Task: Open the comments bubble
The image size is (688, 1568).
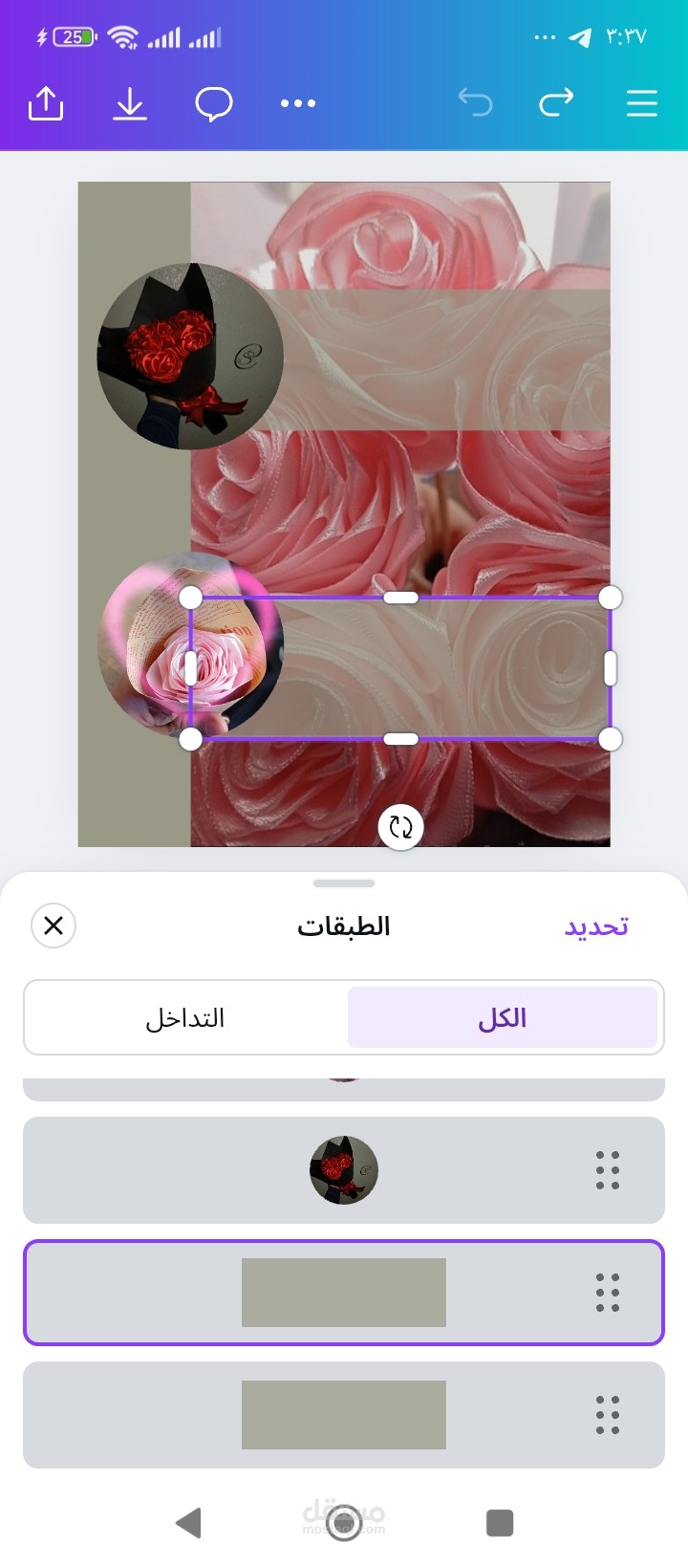Action: click(x=214, y=103)
